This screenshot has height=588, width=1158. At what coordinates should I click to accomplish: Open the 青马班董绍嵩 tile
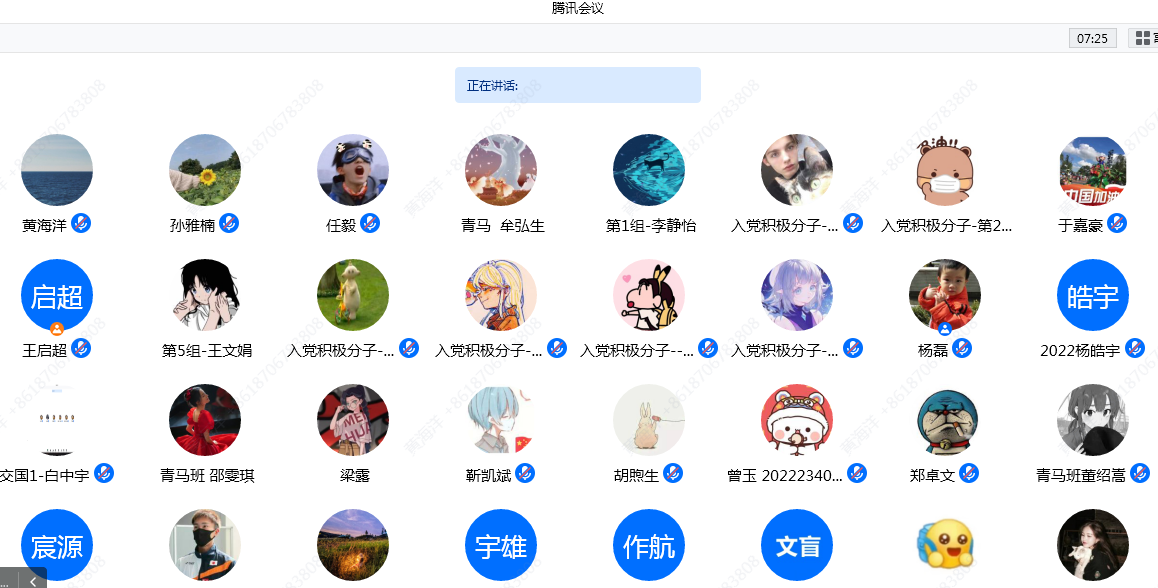click(1093, 420)
